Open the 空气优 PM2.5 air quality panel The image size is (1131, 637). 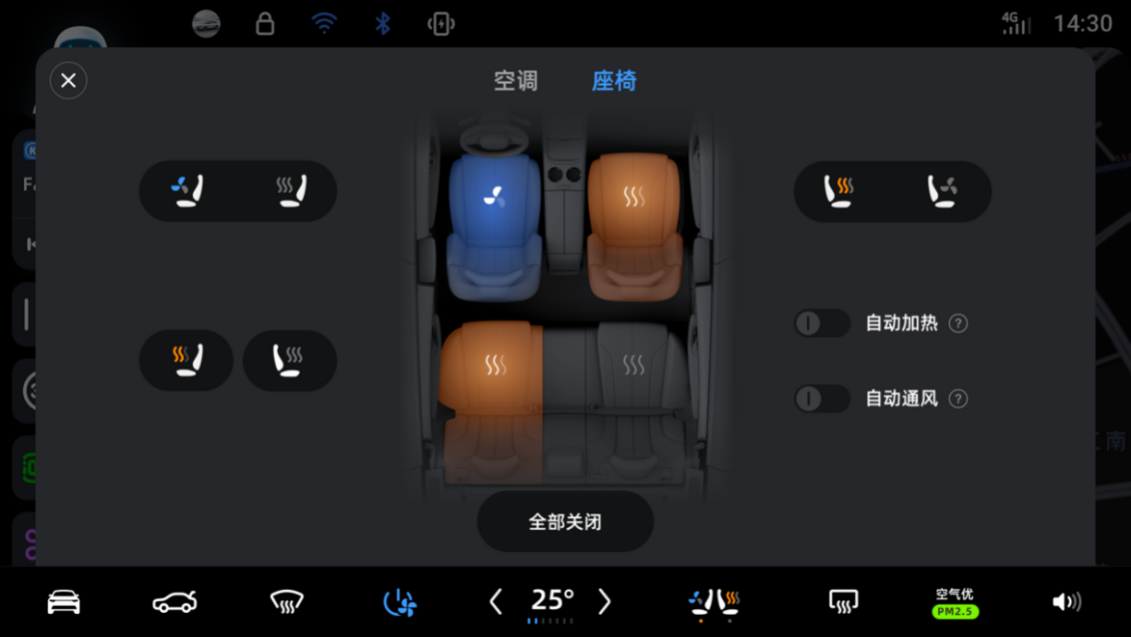pos(954,601)
